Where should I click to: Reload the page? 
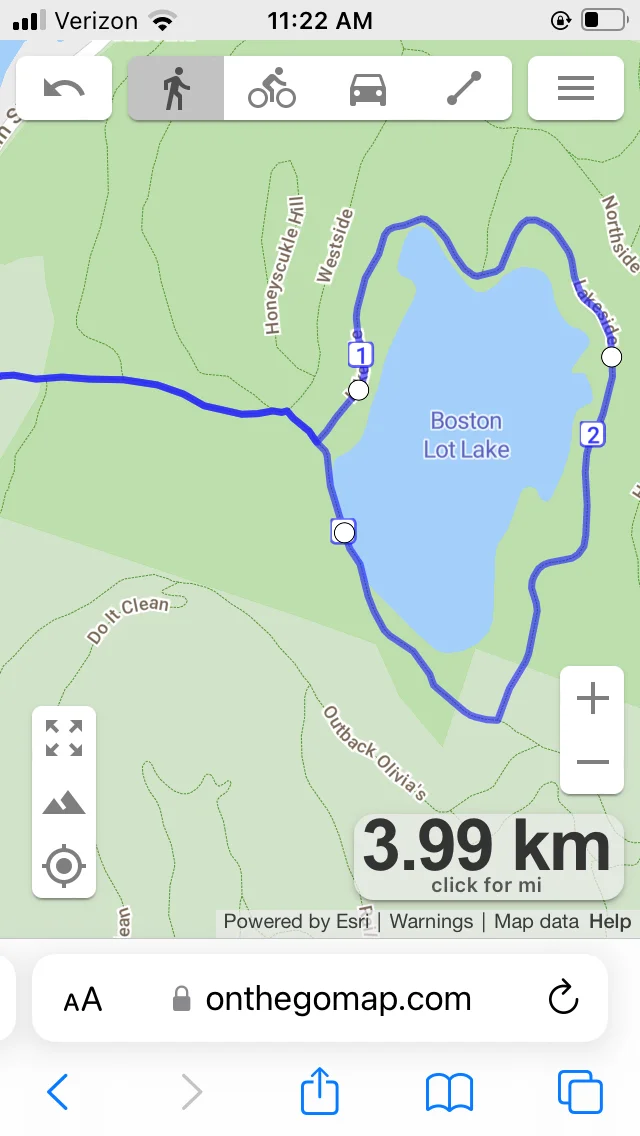(564, 998)
